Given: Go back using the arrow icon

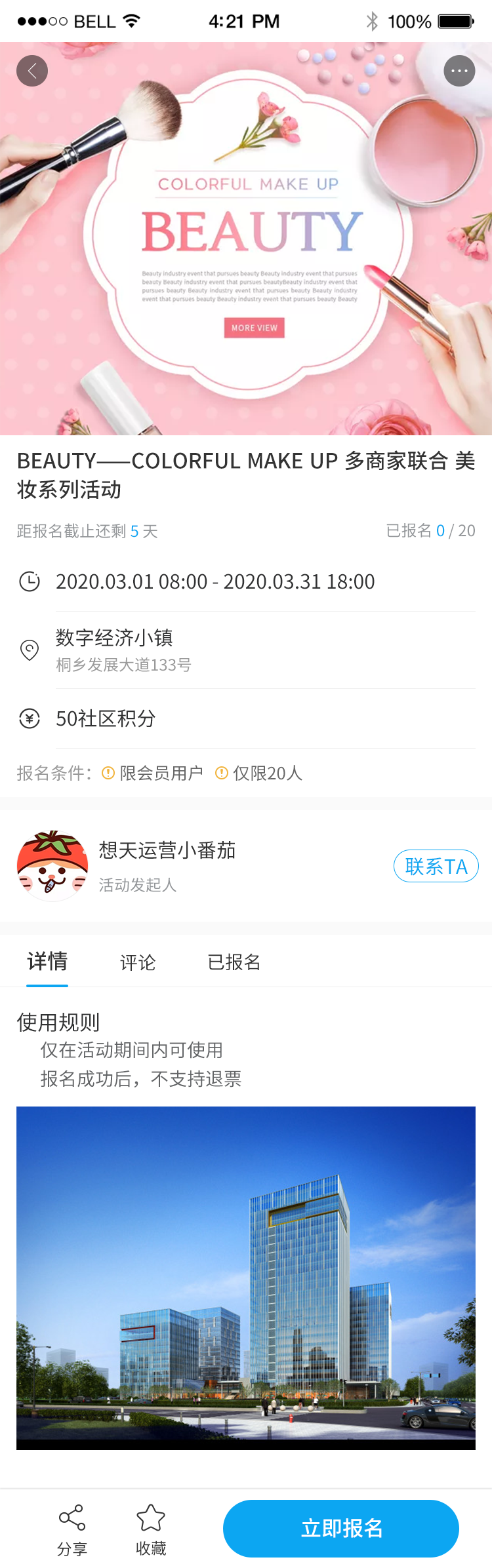Looking at the screenshot, I should click(32, 71).
